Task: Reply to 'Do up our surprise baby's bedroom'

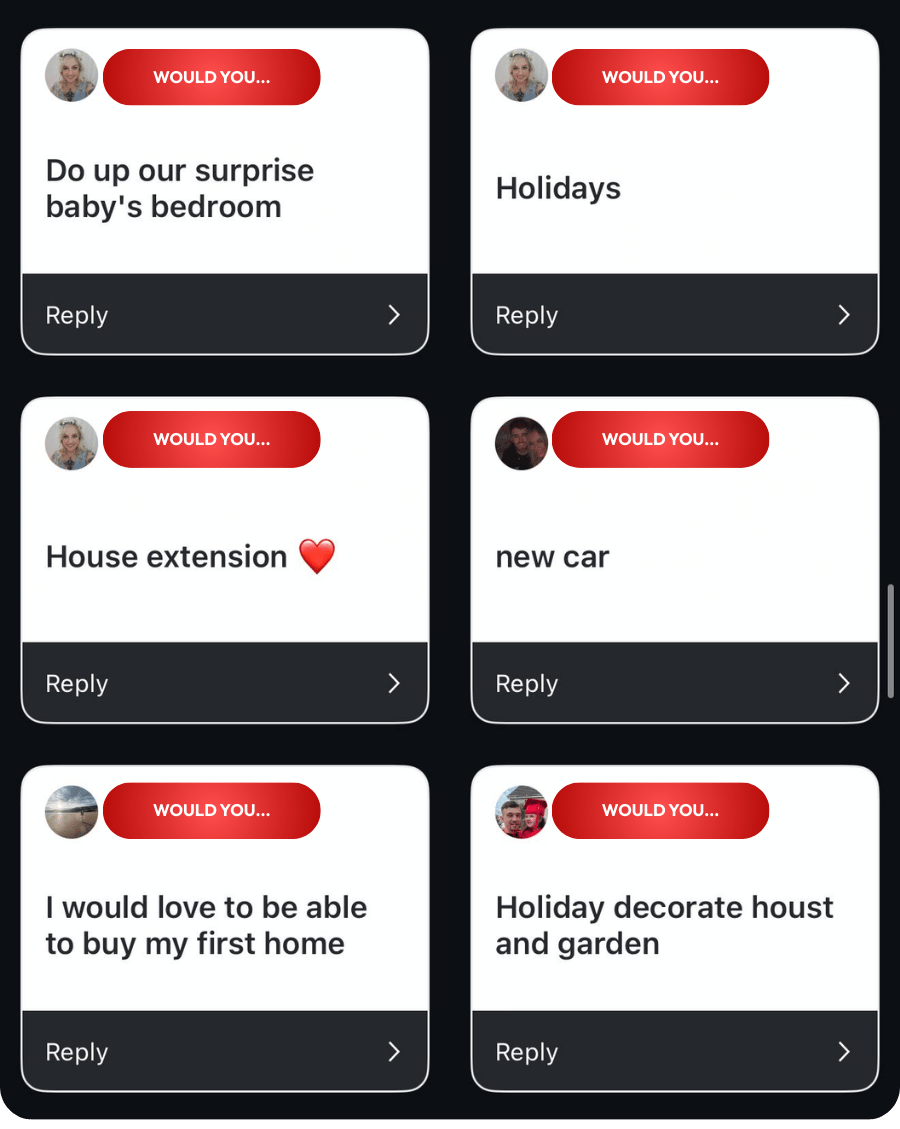Action: [224, 315]
